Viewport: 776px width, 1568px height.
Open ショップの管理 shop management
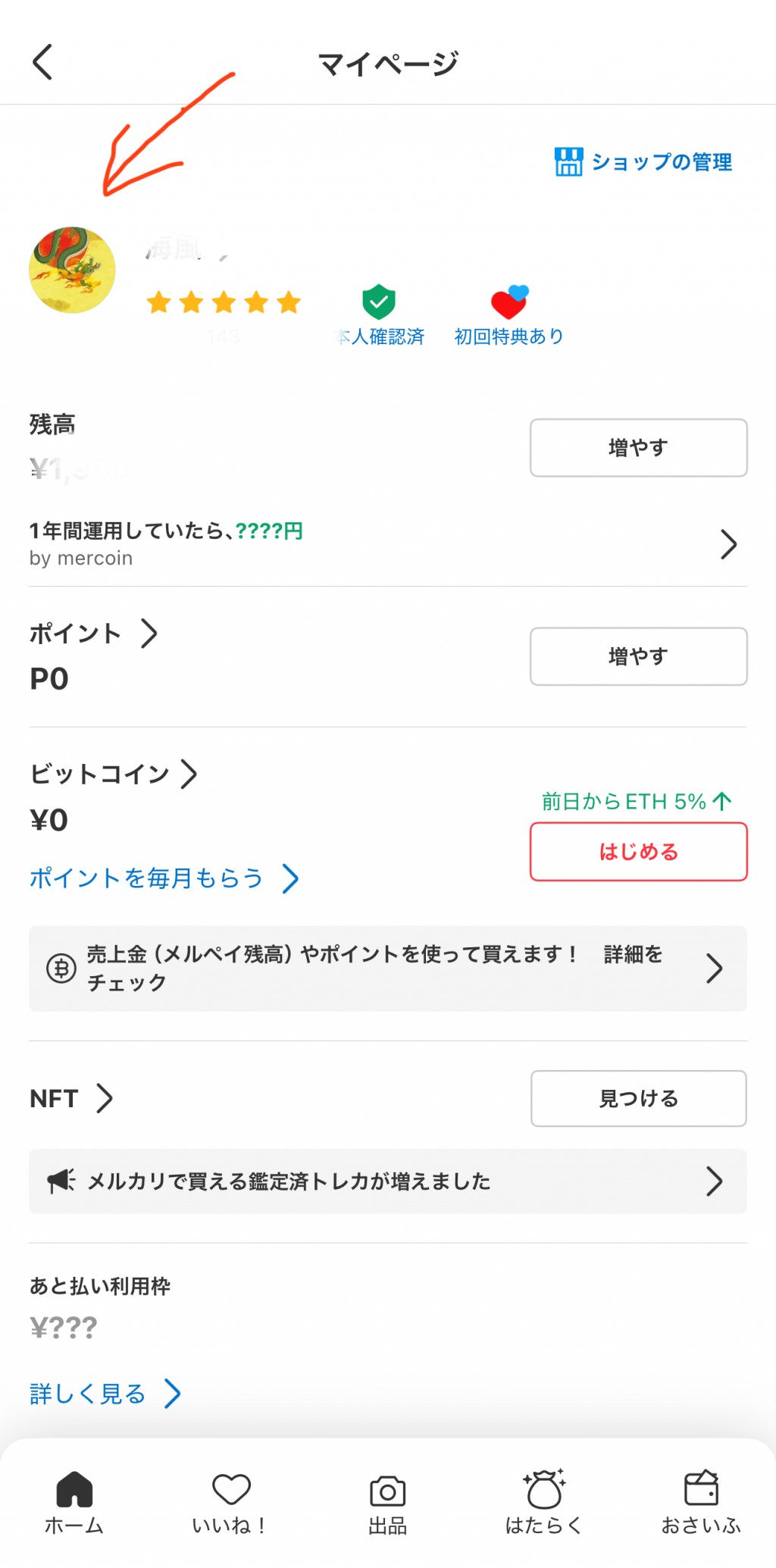[643, 161]
